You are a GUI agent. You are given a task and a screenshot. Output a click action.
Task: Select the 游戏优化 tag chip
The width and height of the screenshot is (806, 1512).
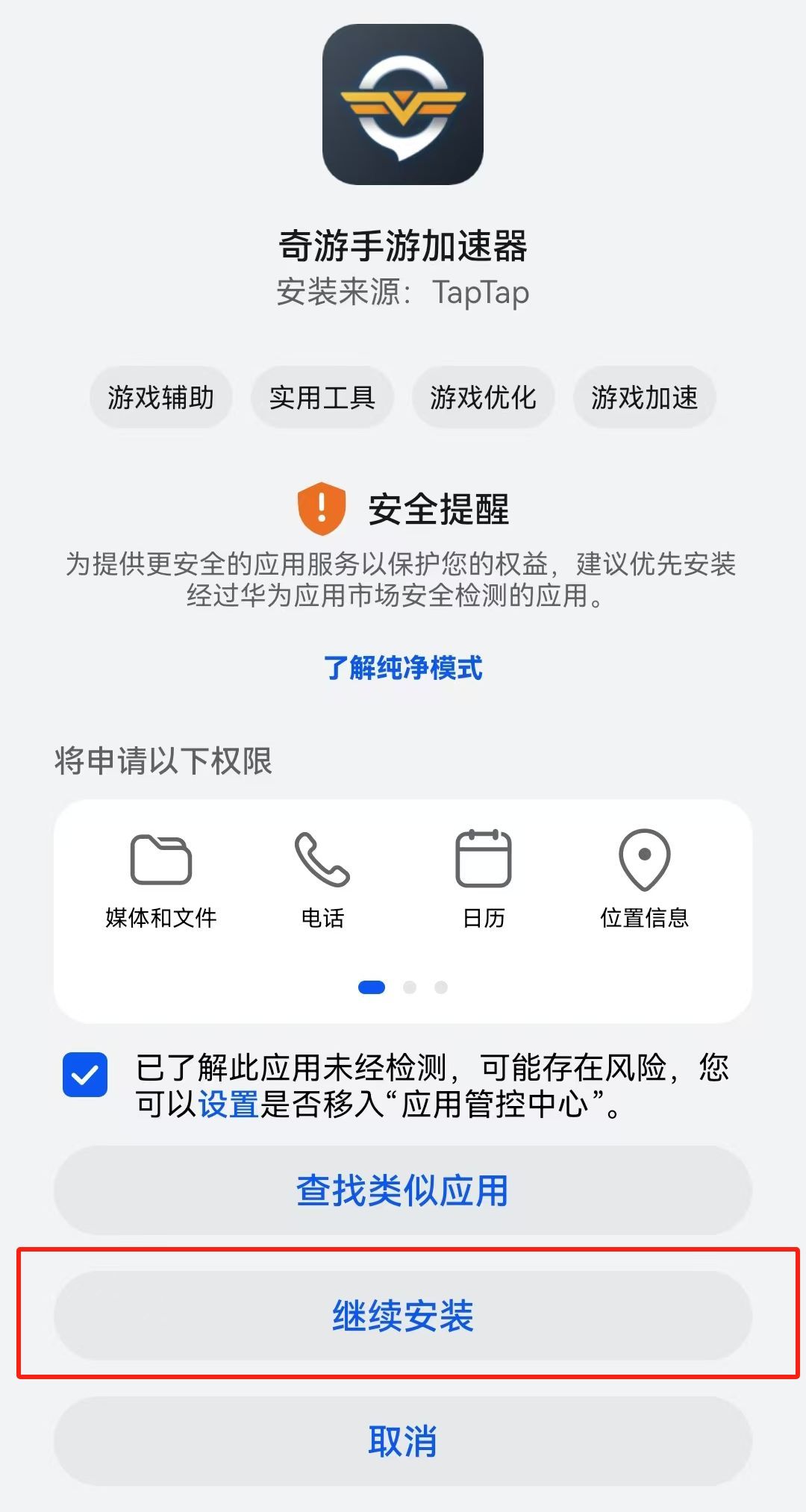(483, 397)
